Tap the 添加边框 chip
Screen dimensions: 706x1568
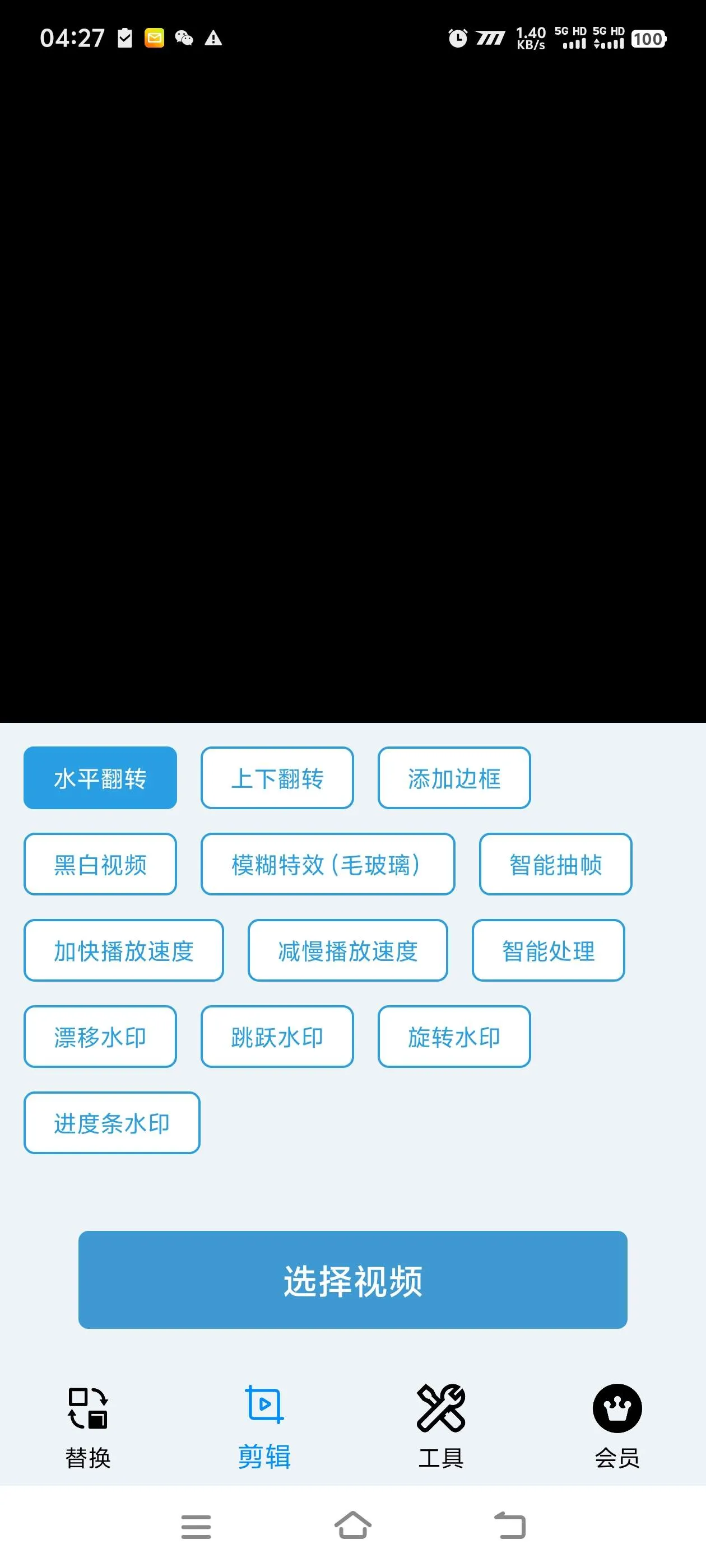pos(454,778)
